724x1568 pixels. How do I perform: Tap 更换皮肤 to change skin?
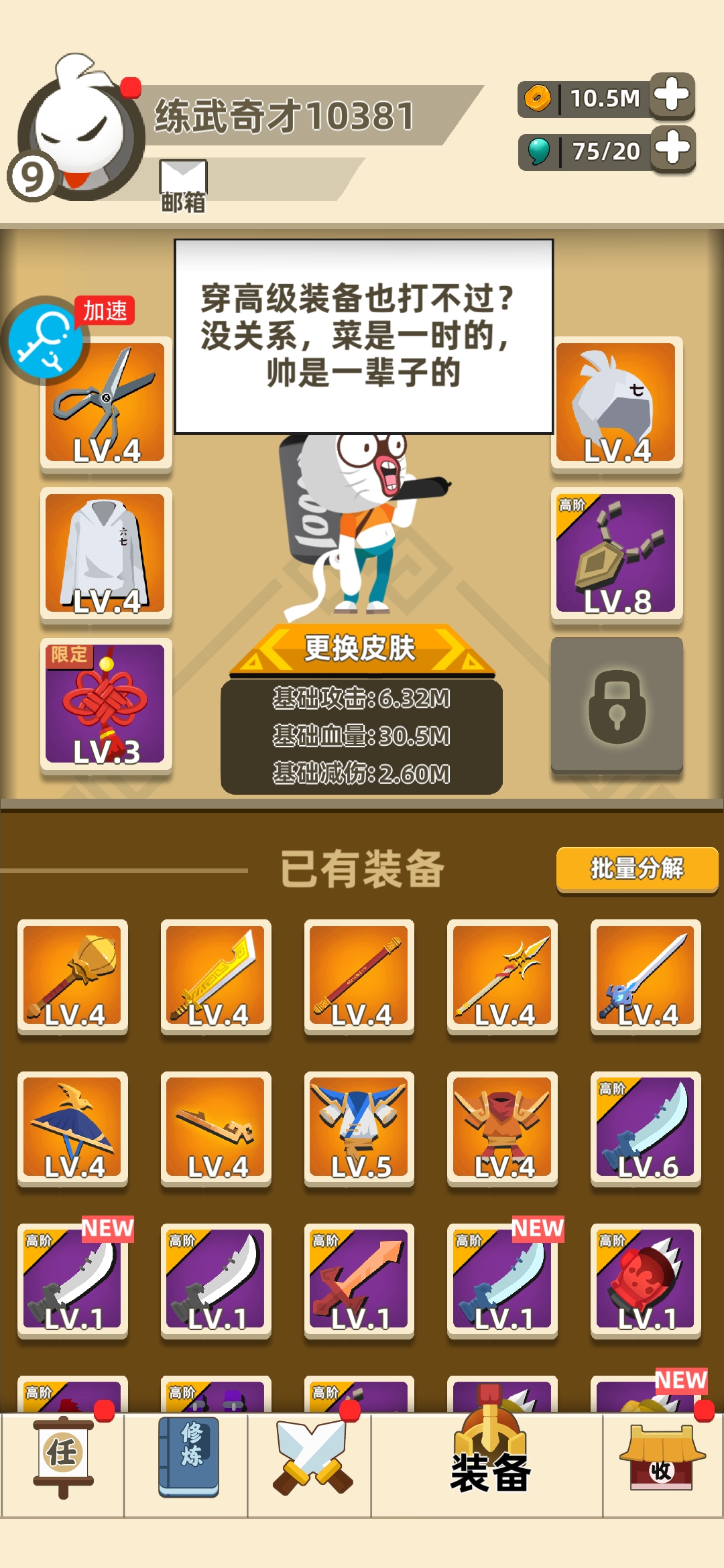(362, 649)
